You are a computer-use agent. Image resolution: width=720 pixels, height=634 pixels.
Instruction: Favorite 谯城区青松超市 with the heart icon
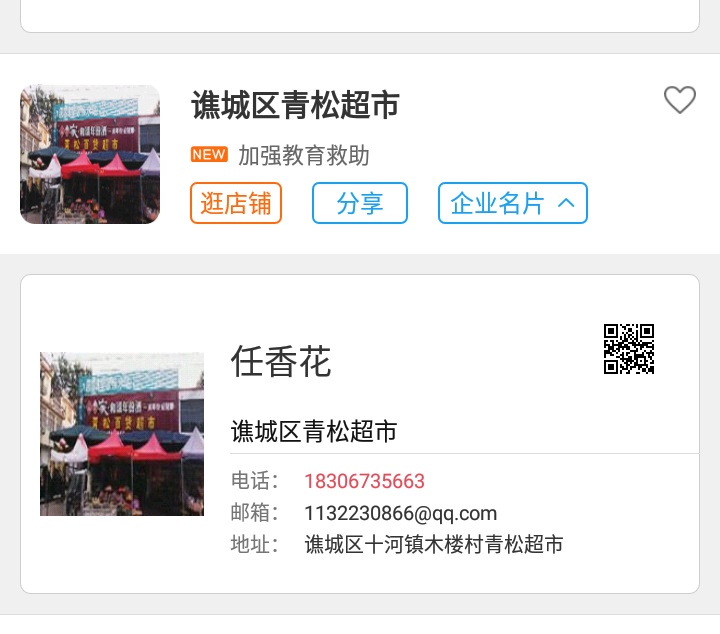[679, 100]
